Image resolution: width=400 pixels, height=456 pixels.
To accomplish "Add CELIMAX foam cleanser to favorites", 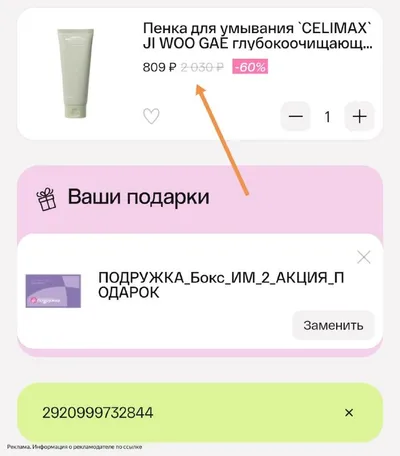I will click(x=151, y=116).
